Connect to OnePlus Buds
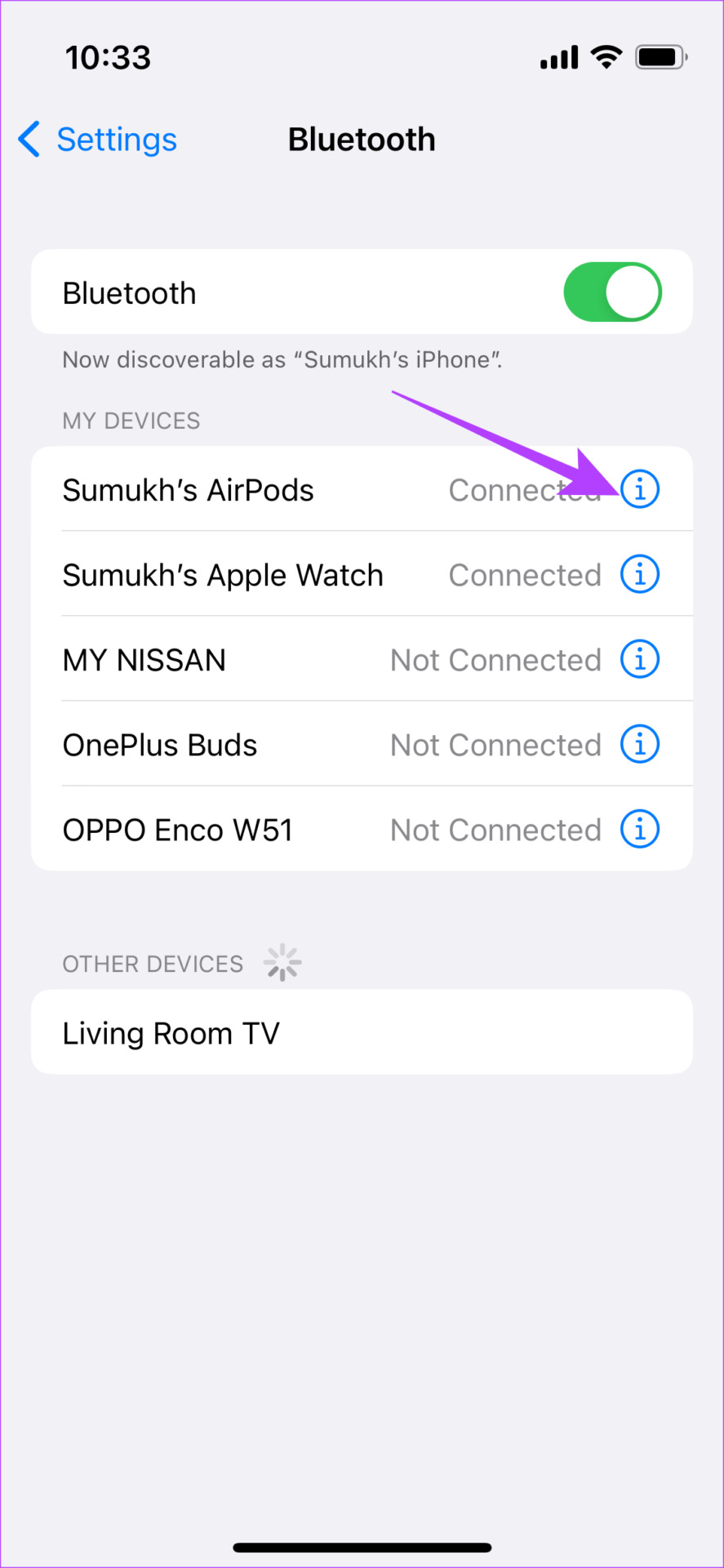Viewport: 724px width, 1568px height. pos(245,745)
